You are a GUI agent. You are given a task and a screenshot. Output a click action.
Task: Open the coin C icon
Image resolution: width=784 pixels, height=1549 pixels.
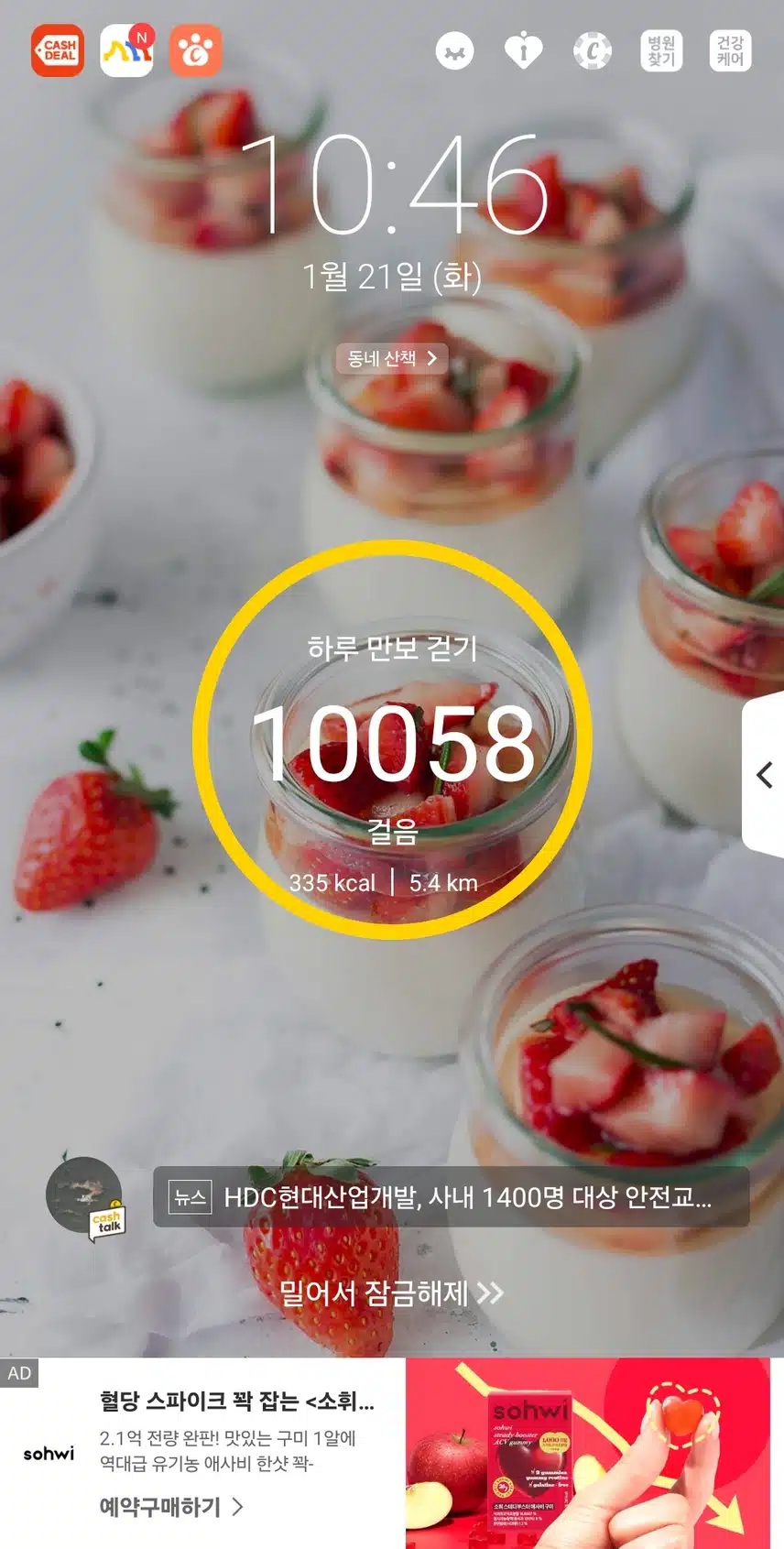coord(593,50)
